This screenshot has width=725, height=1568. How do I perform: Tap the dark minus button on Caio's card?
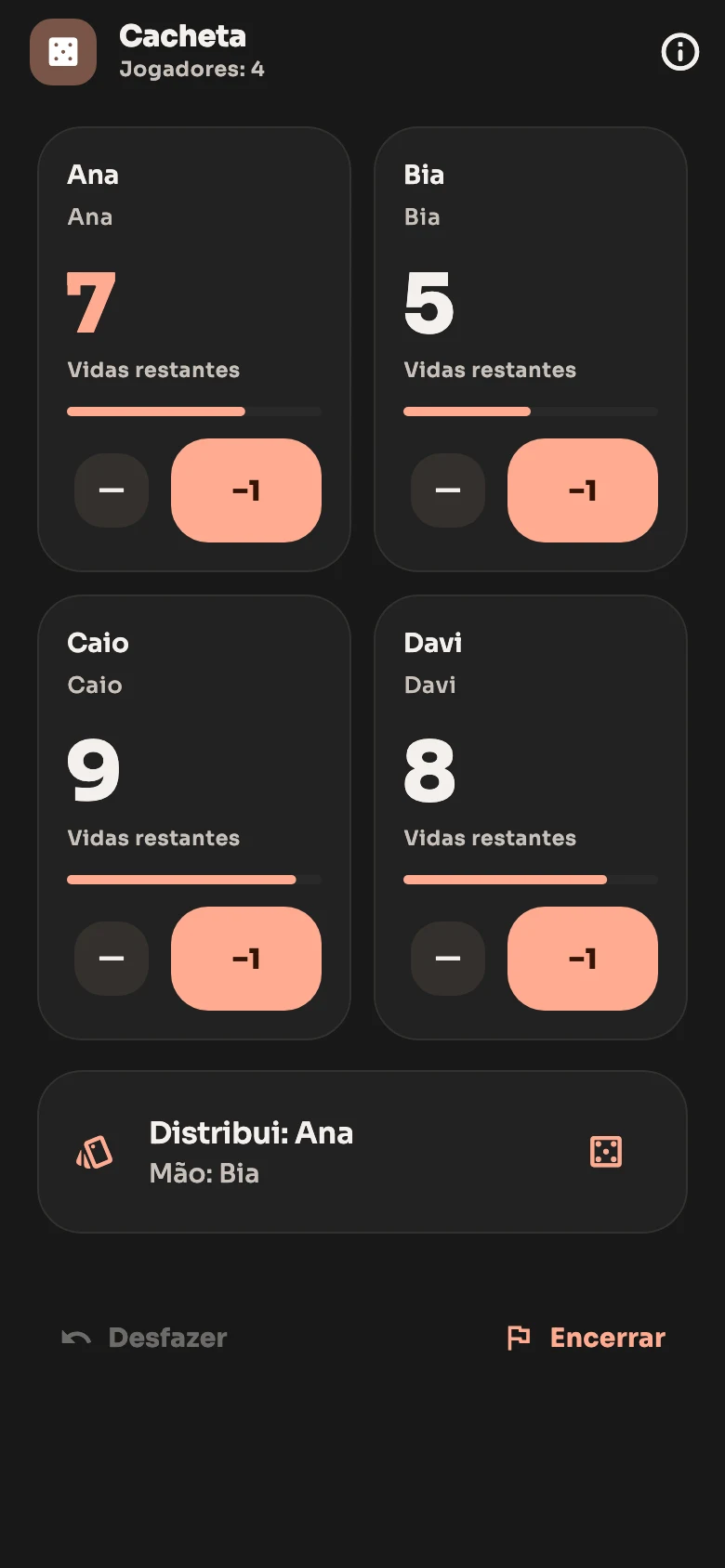tap(112, 959)
